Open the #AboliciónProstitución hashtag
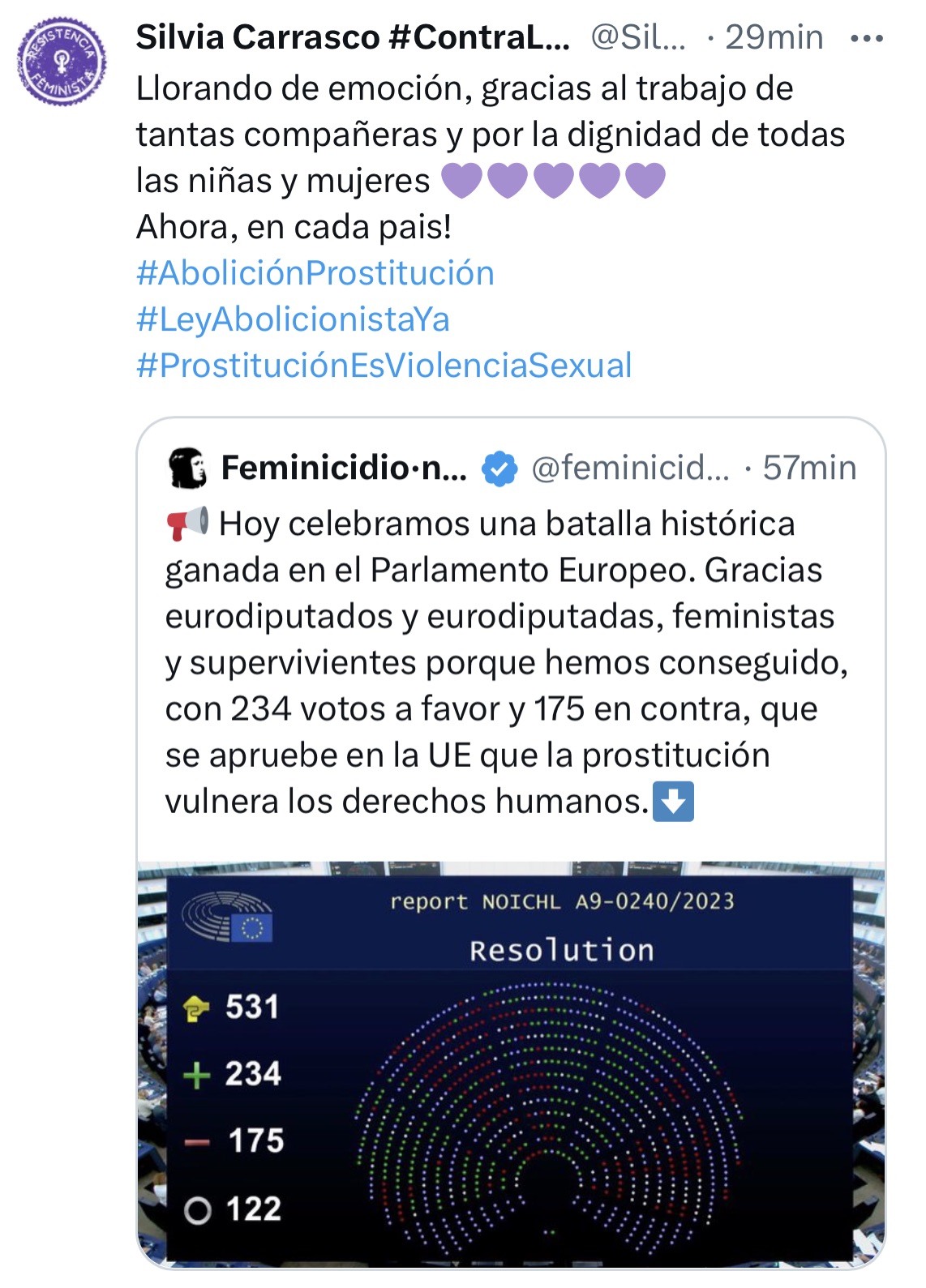926x1288 pixels. [x=315, y=273]
